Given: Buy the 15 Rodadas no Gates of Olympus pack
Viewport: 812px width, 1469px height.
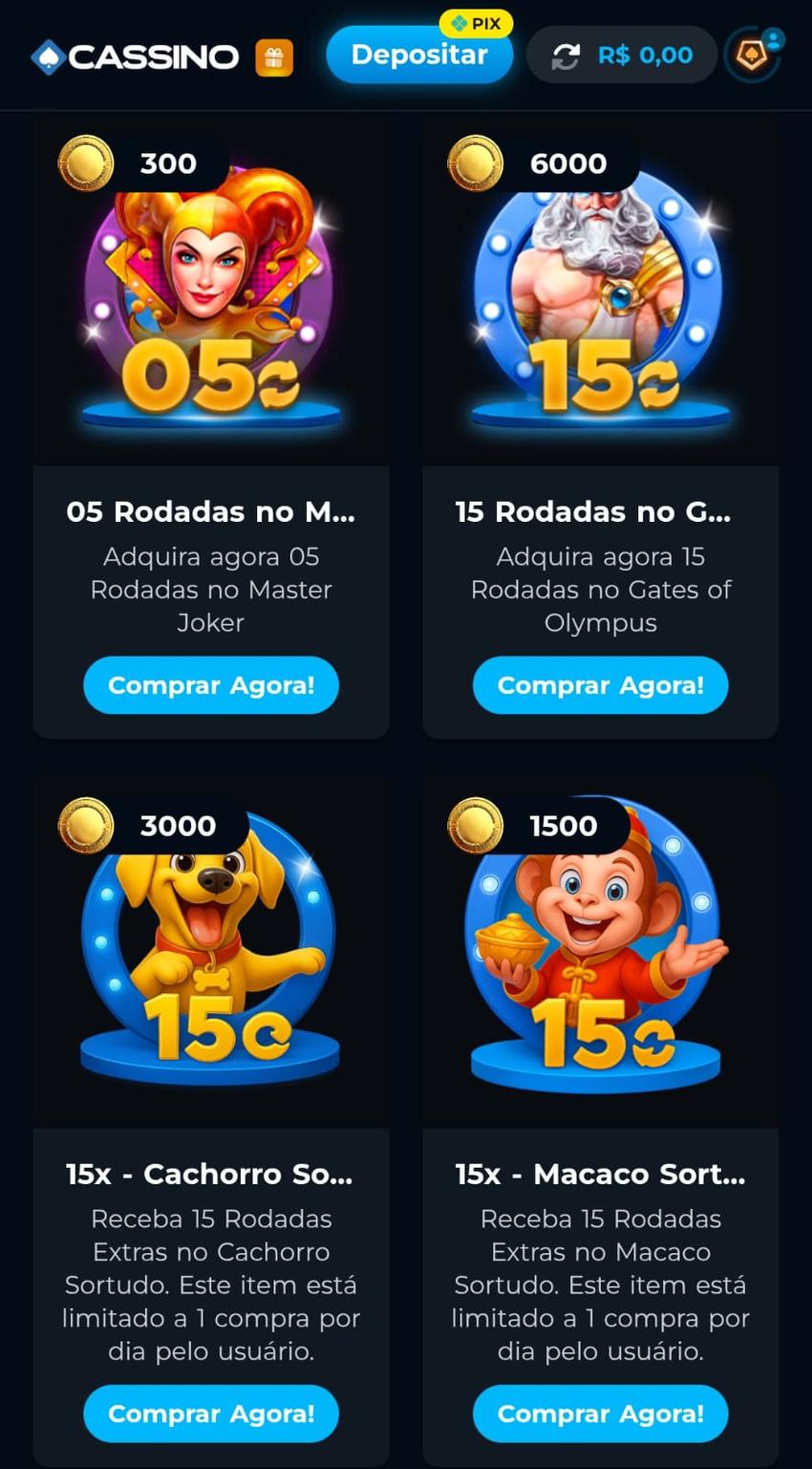Looking at the screenshot, I should pos(600,685).
